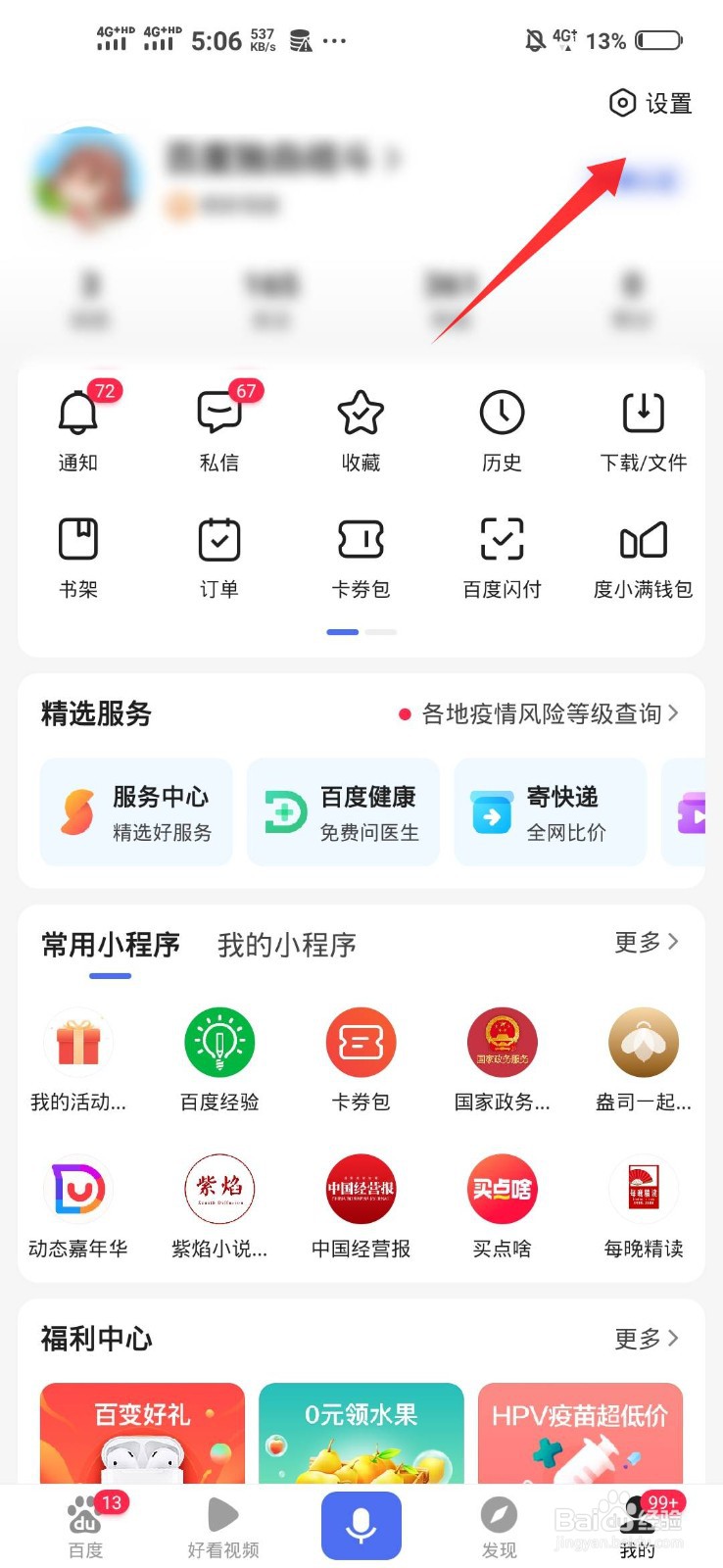Start voice search with microphone button
The width and height of the screenshot is (723, 1568).
pyautogui.click(x=361, y=1525)
